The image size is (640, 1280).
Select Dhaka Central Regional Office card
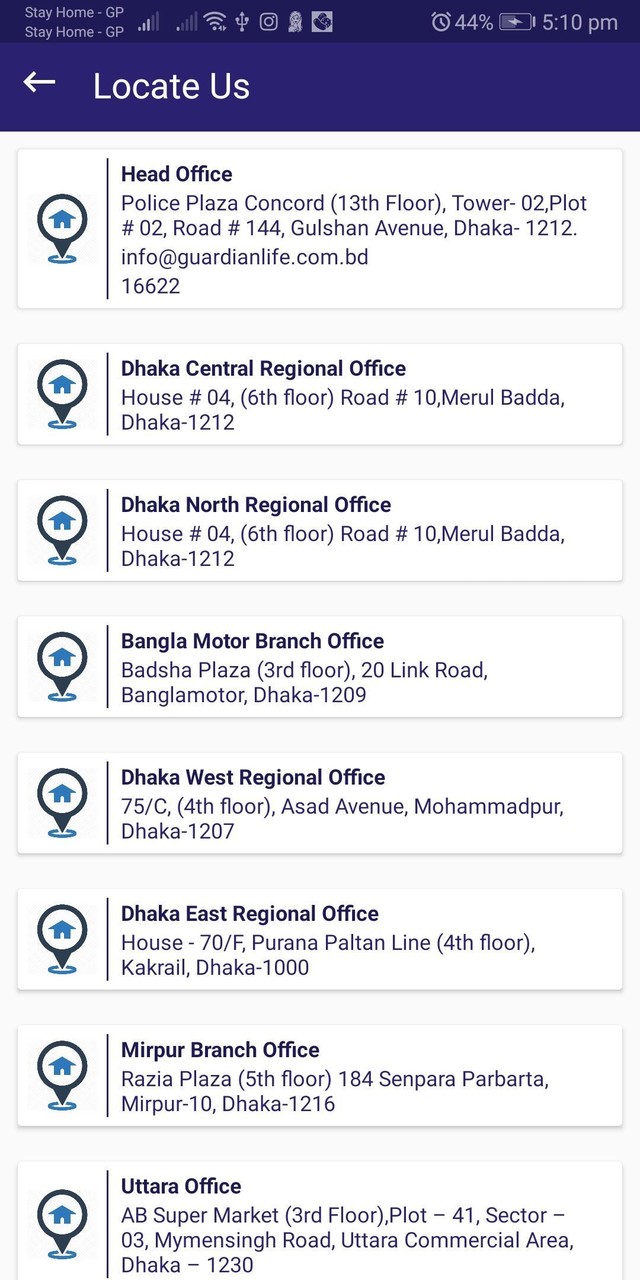click(320, 394)
